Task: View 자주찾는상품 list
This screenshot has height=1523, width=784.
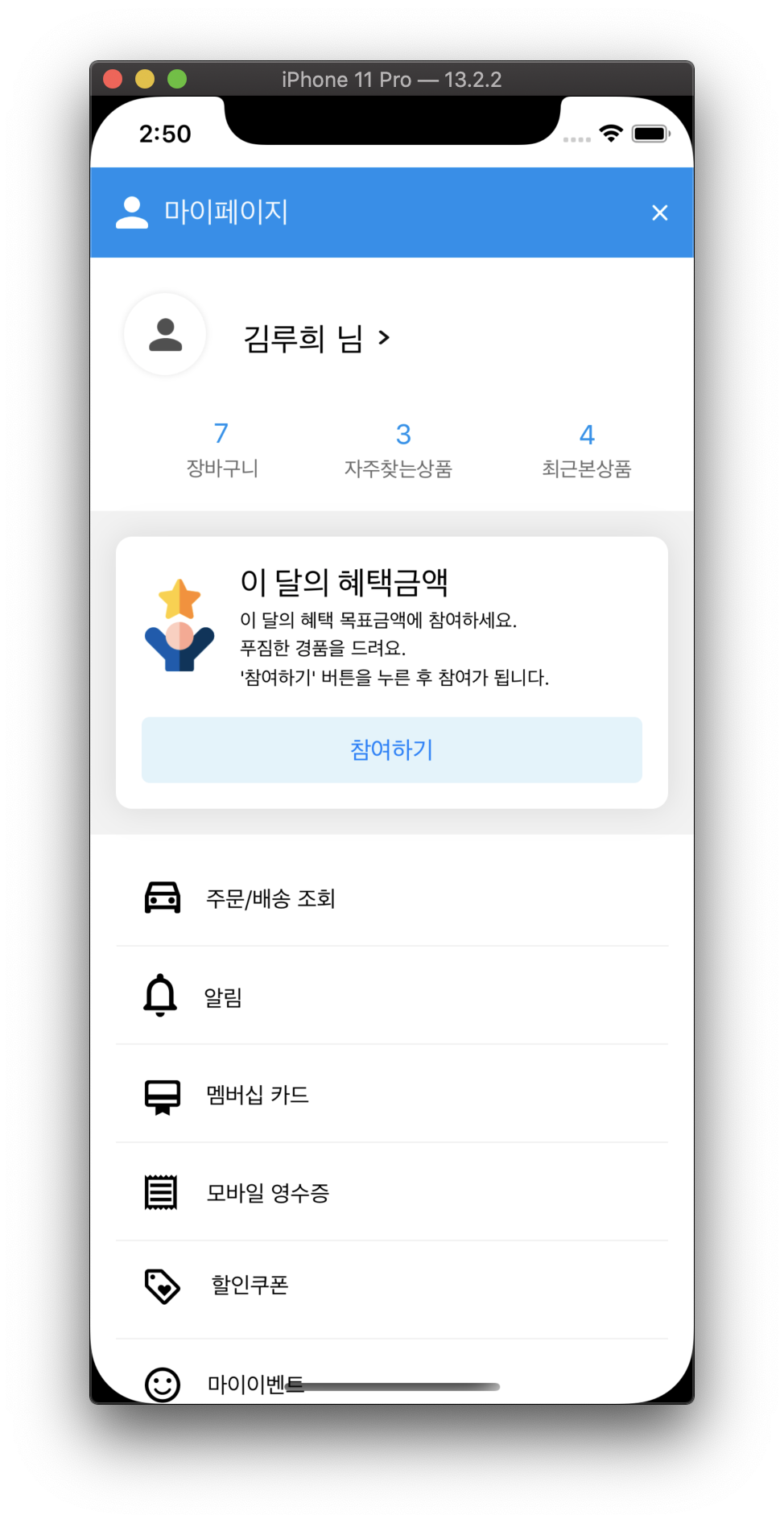Action: (x=399, y=451)
